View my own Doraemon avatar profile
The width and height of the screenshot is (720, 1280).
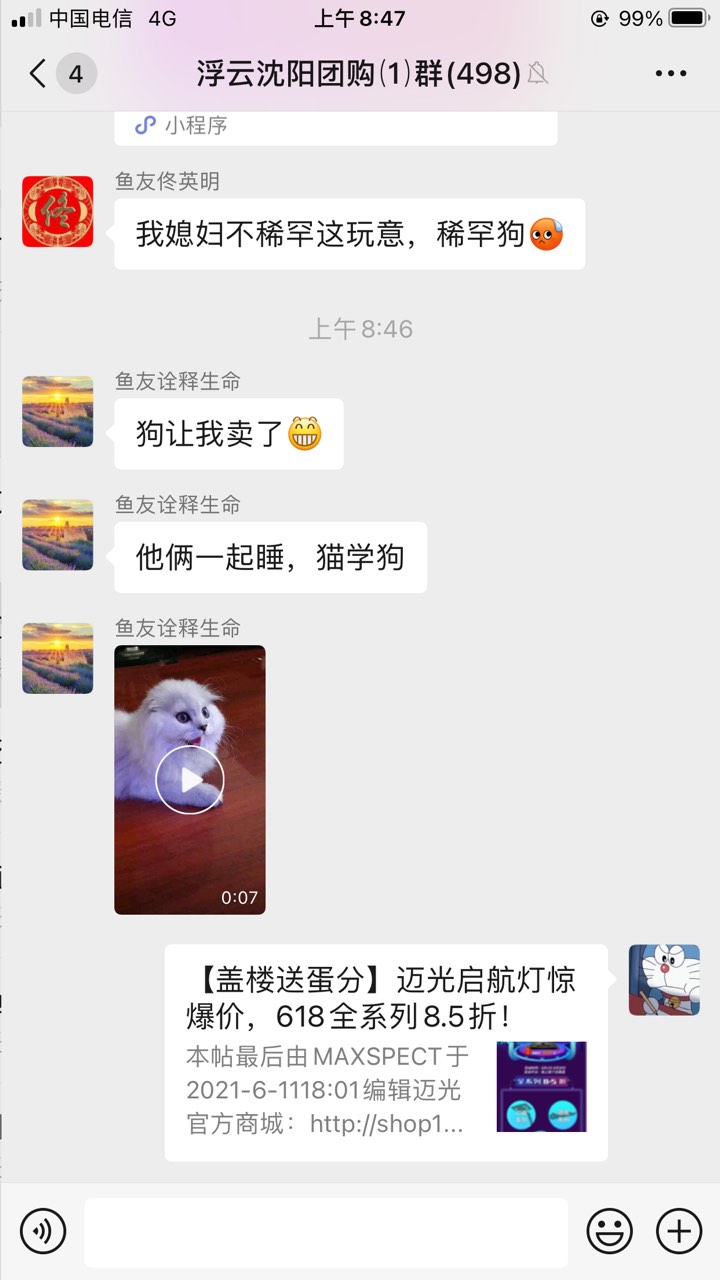(x=664, y=980)
